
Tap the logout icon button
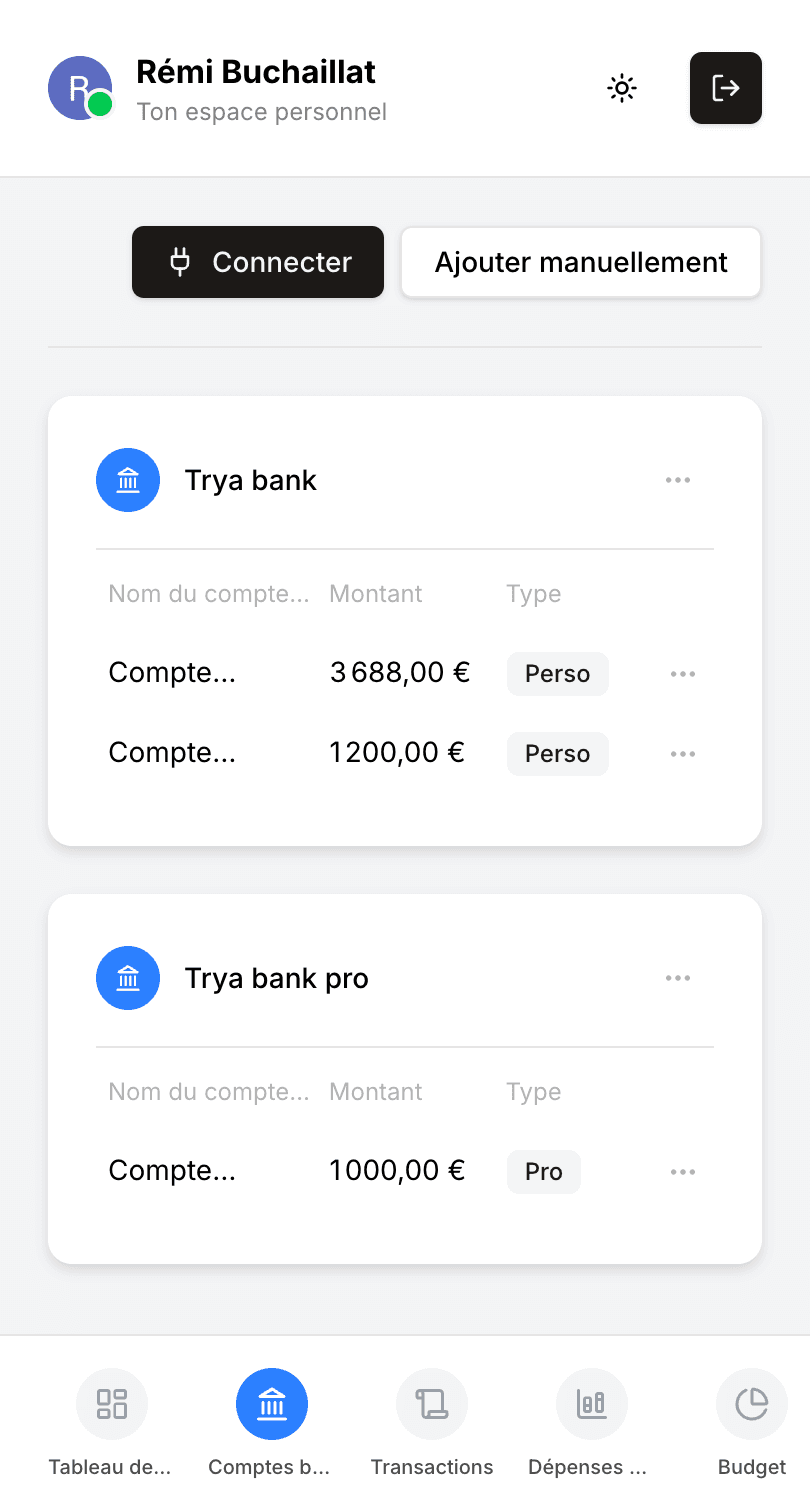(x=726, y=88)
